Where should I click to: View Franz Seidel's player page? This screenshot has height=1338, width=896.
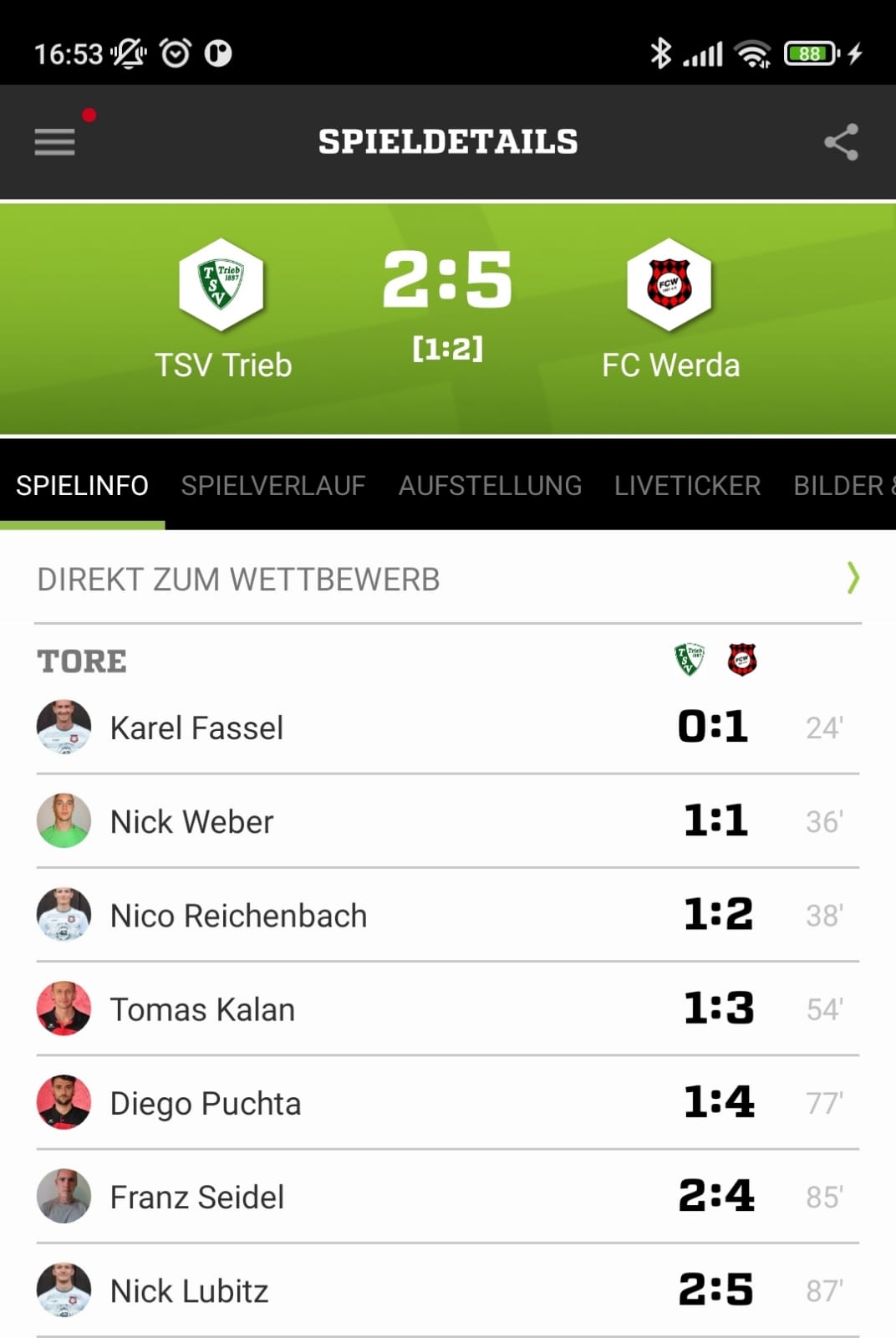[x=196, y=1197]
